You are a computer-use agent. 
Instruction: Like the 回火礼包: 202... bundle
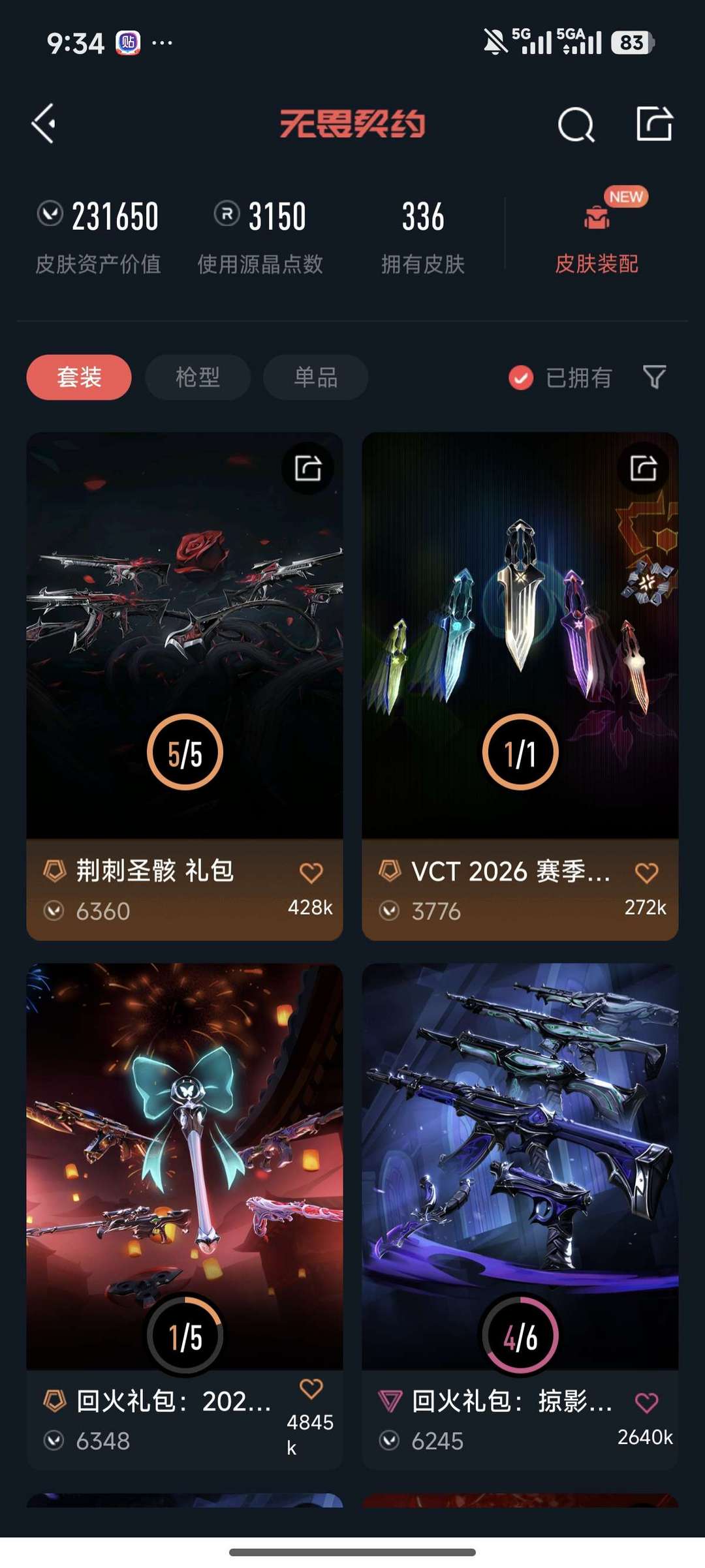tap(311, 1389)
